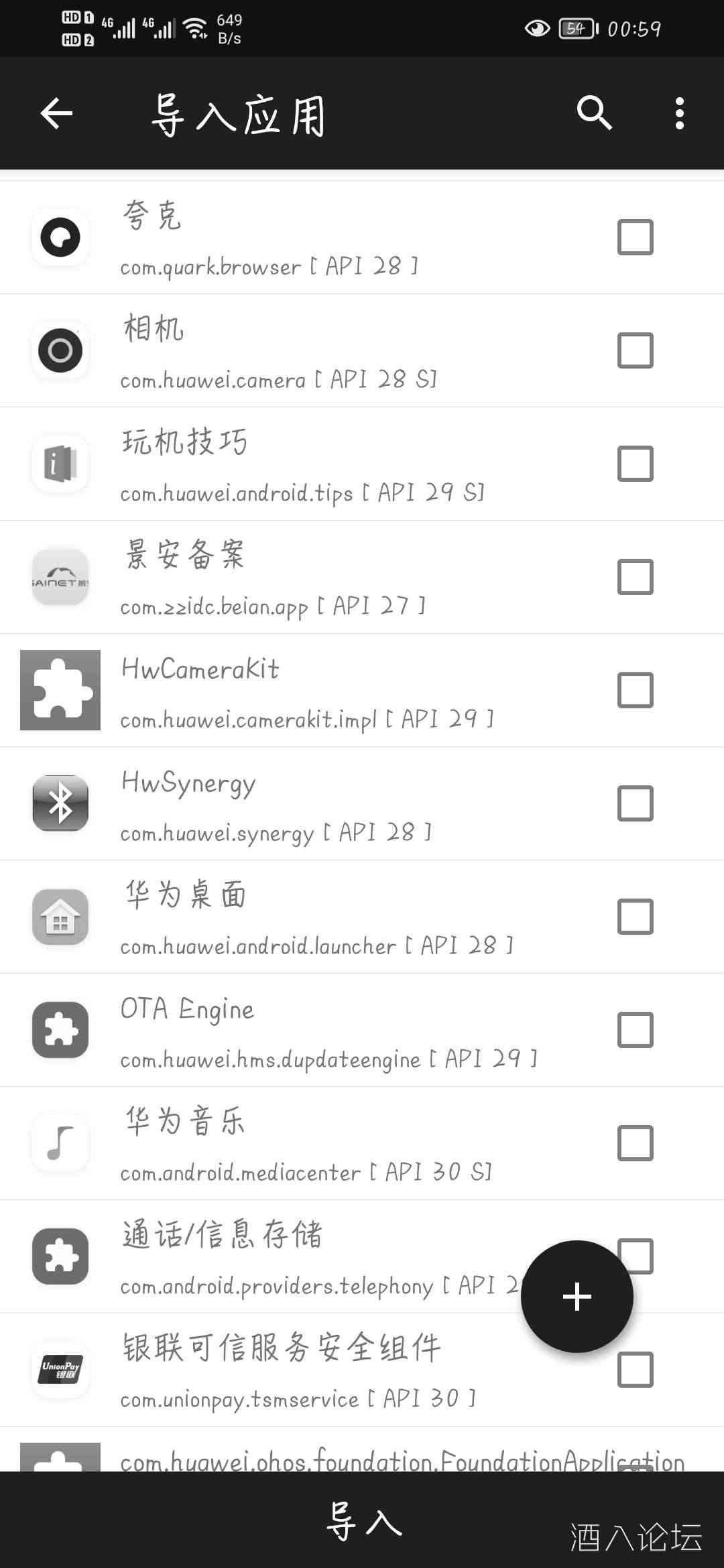This screenshot has height=1568, width=724.
Task: Click the 玩机技巧 tips app icon
Action: click(x=60, y=464)
